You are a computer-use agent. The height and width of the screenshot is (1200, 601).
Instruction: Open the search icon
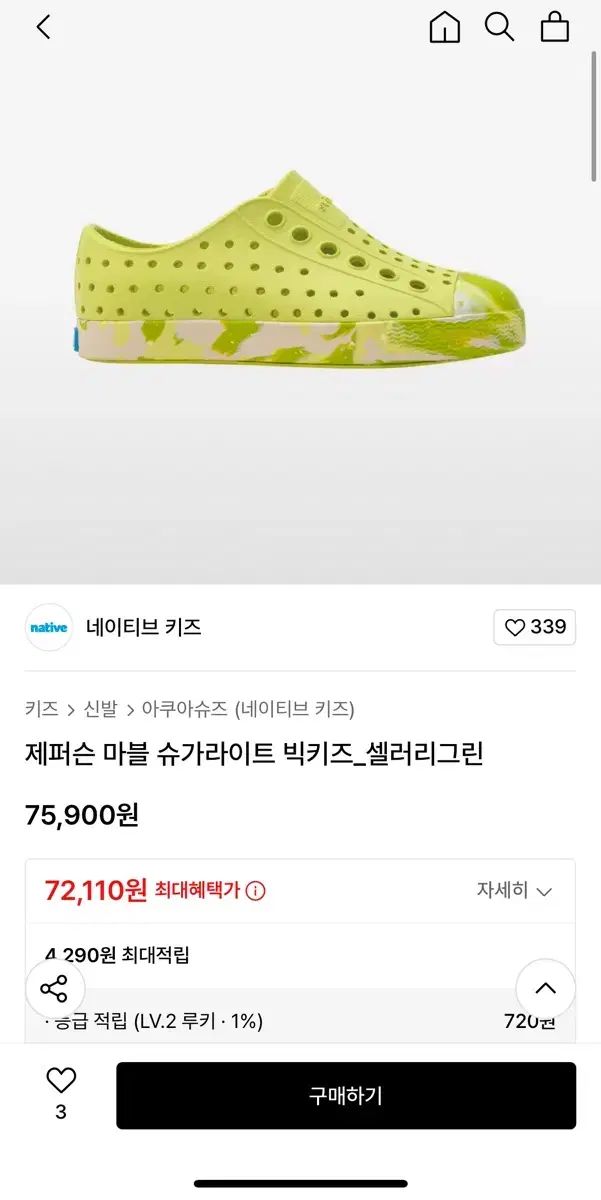pos(499,27)
